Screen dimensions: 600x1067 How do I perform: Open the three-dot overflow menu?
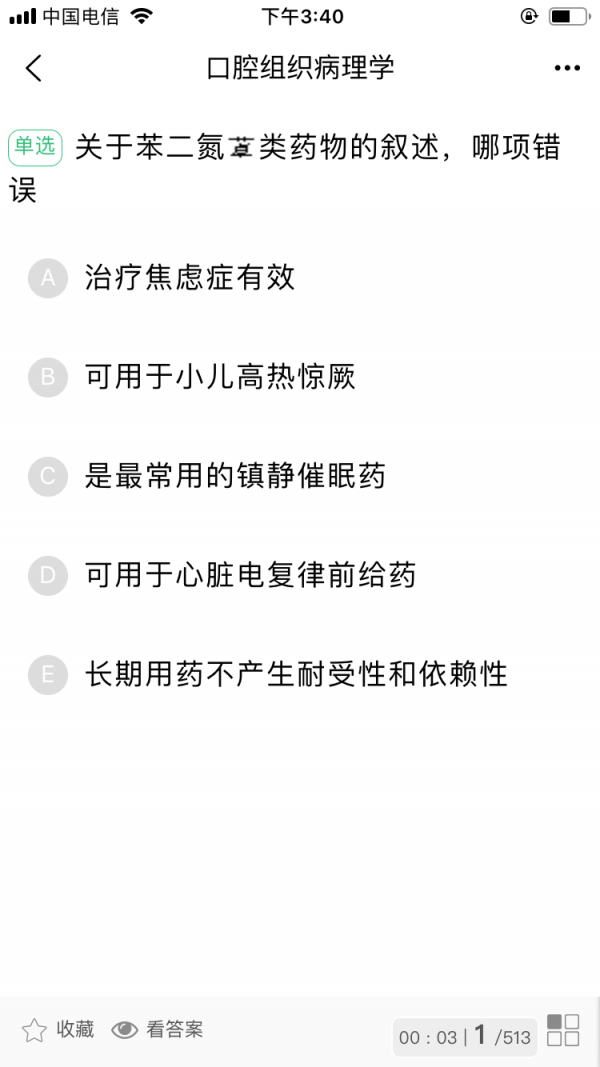coord(567,68)
